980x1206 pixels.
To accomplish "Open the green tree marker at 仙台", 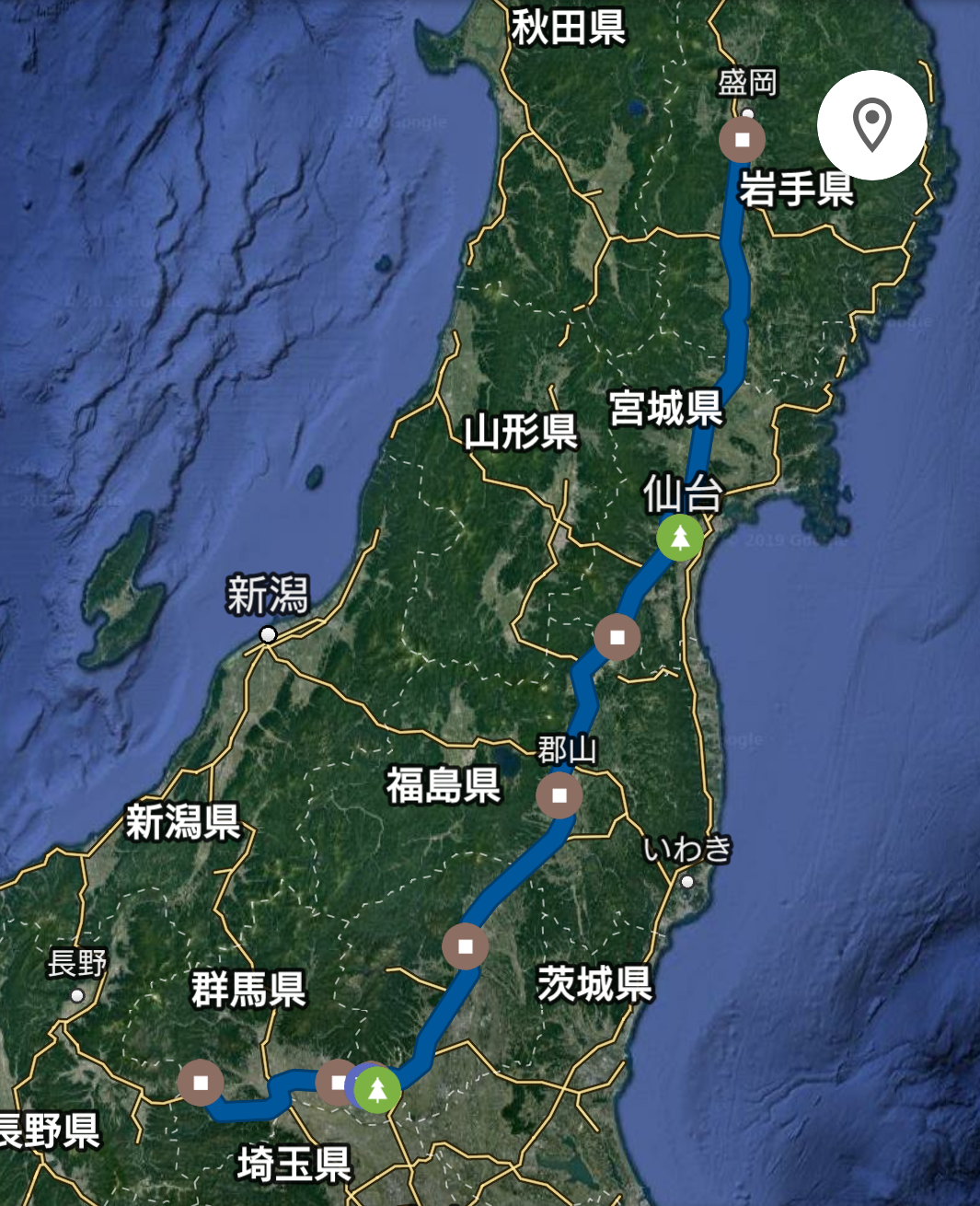I will pyautogui.click(x=680, y=538).
